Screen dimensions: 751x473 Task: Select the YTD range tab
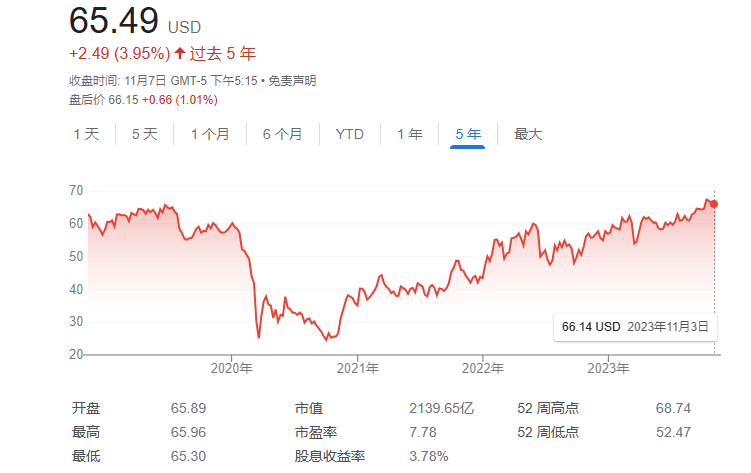(x=349, y=134)
